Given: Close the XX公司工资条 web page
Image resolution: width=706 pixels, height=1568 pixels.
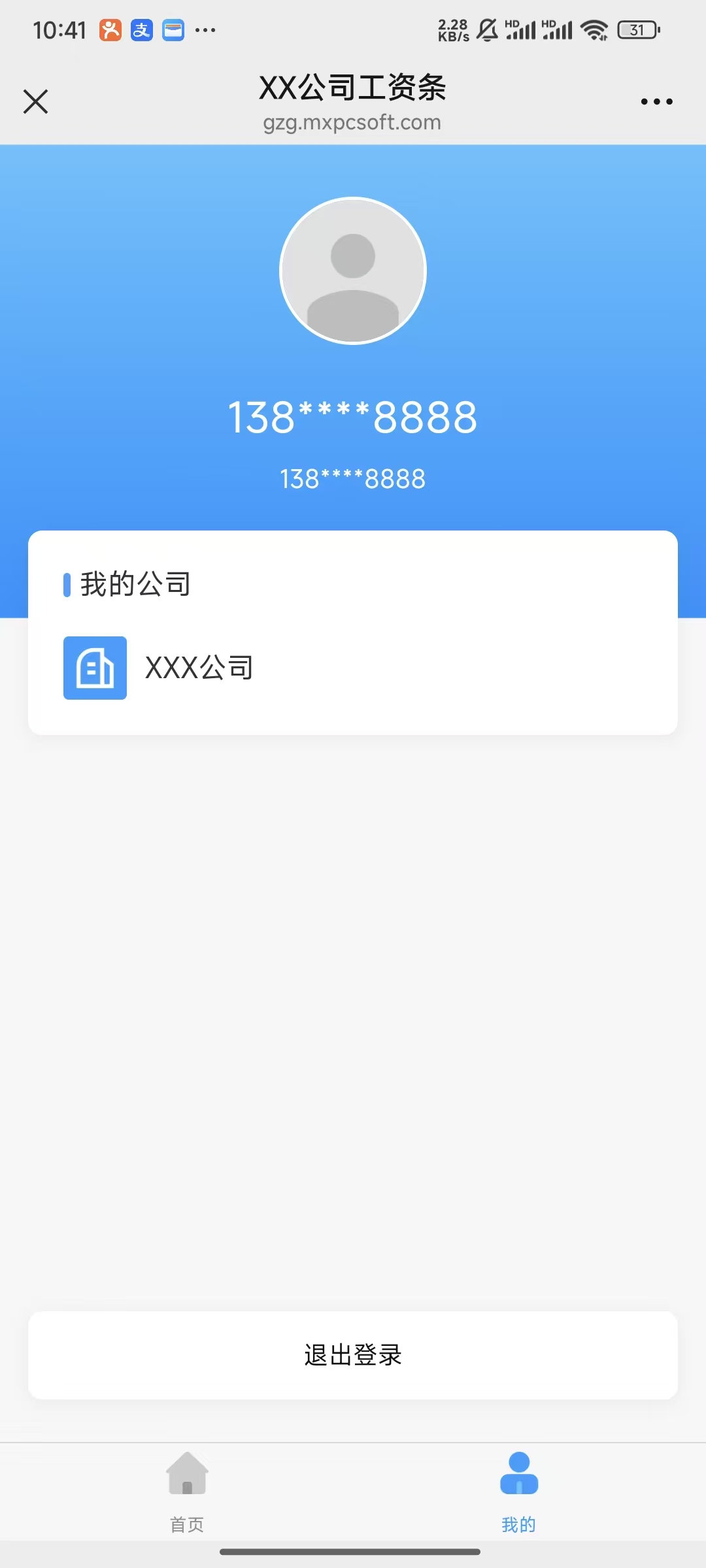Looking at the screenshot, I should click(x=36, y=102).
